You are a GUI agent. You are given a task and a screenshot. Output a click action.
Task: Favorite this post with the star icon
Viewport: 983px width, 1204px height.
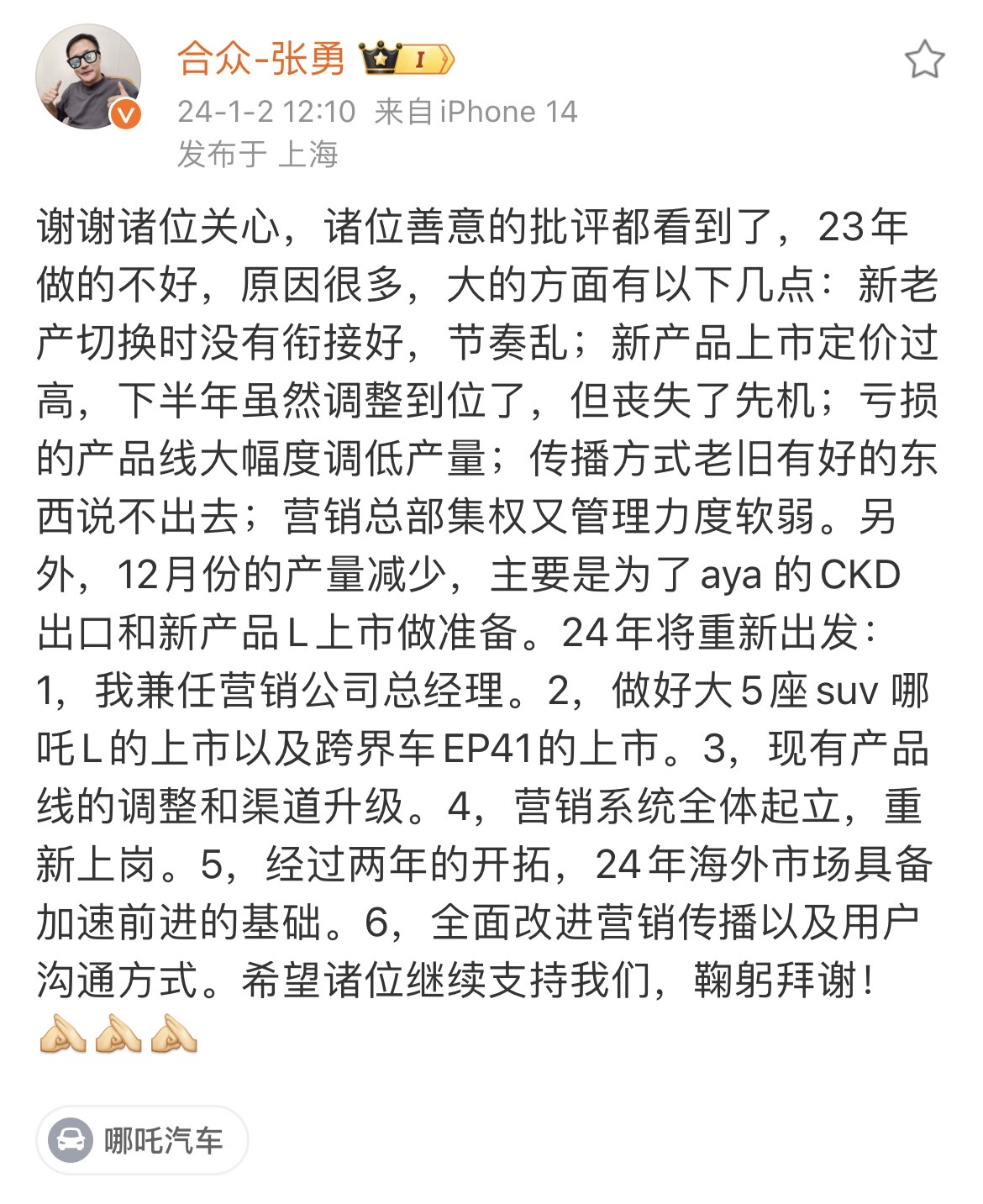[x=923, y=60]
